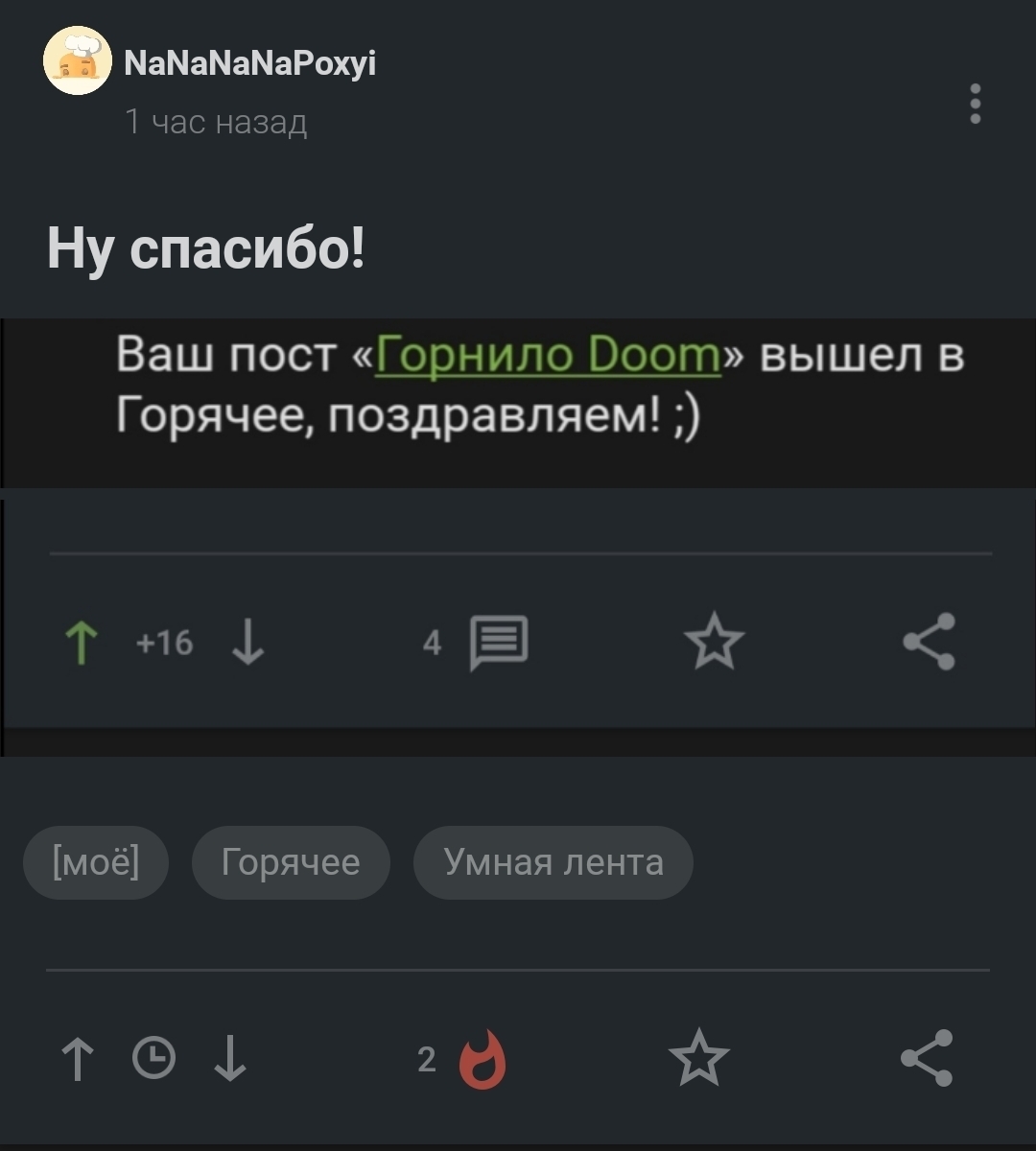Open NaNaNaNaPoxyi's profile by username
Image resolution: width=1036 pixels, height=1151 pixels.
click(x=250, y=64)
